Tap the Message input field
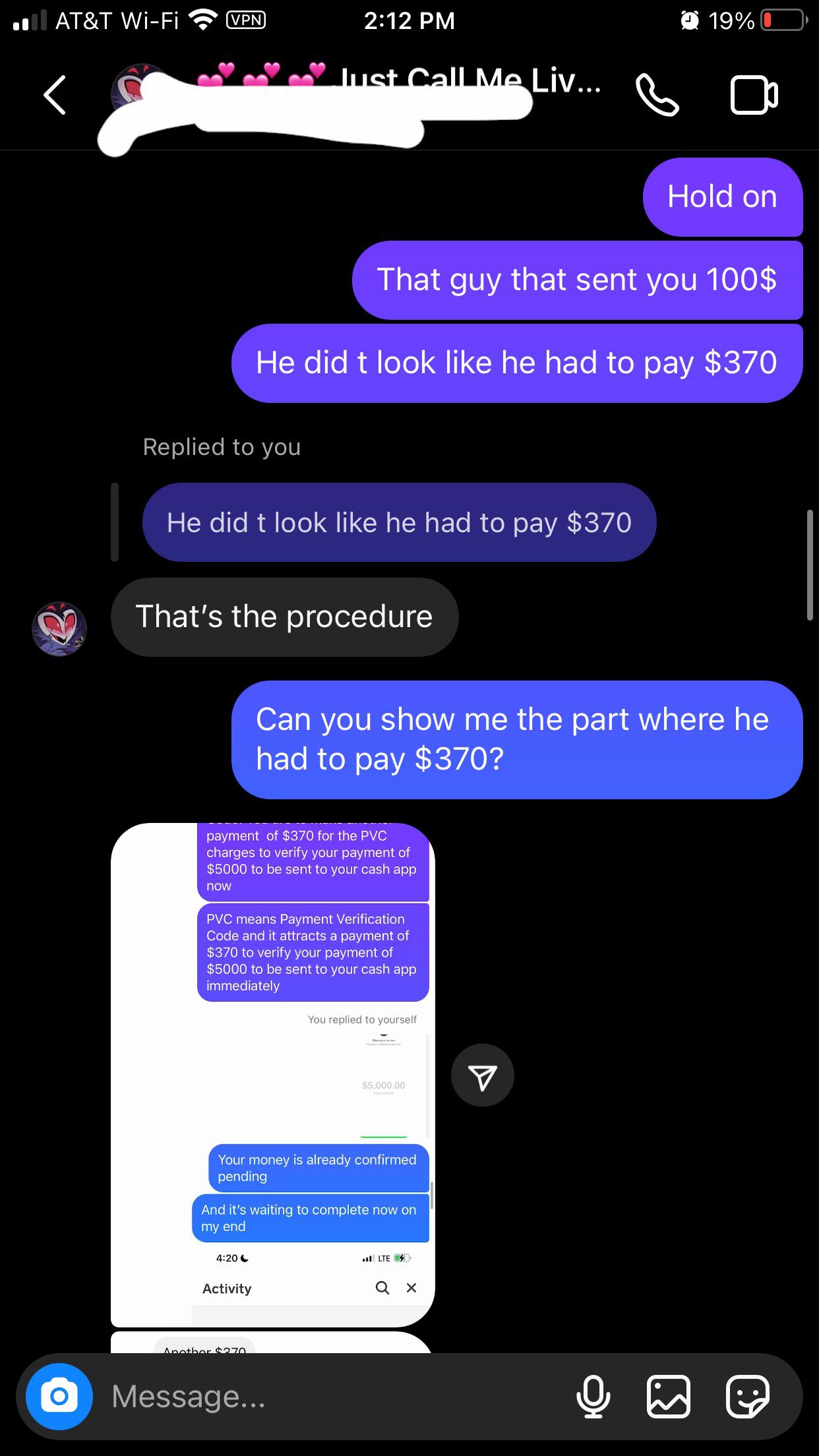Image resolution: width=819 pixels, height=1456 pixels. tap(297, 1396)
